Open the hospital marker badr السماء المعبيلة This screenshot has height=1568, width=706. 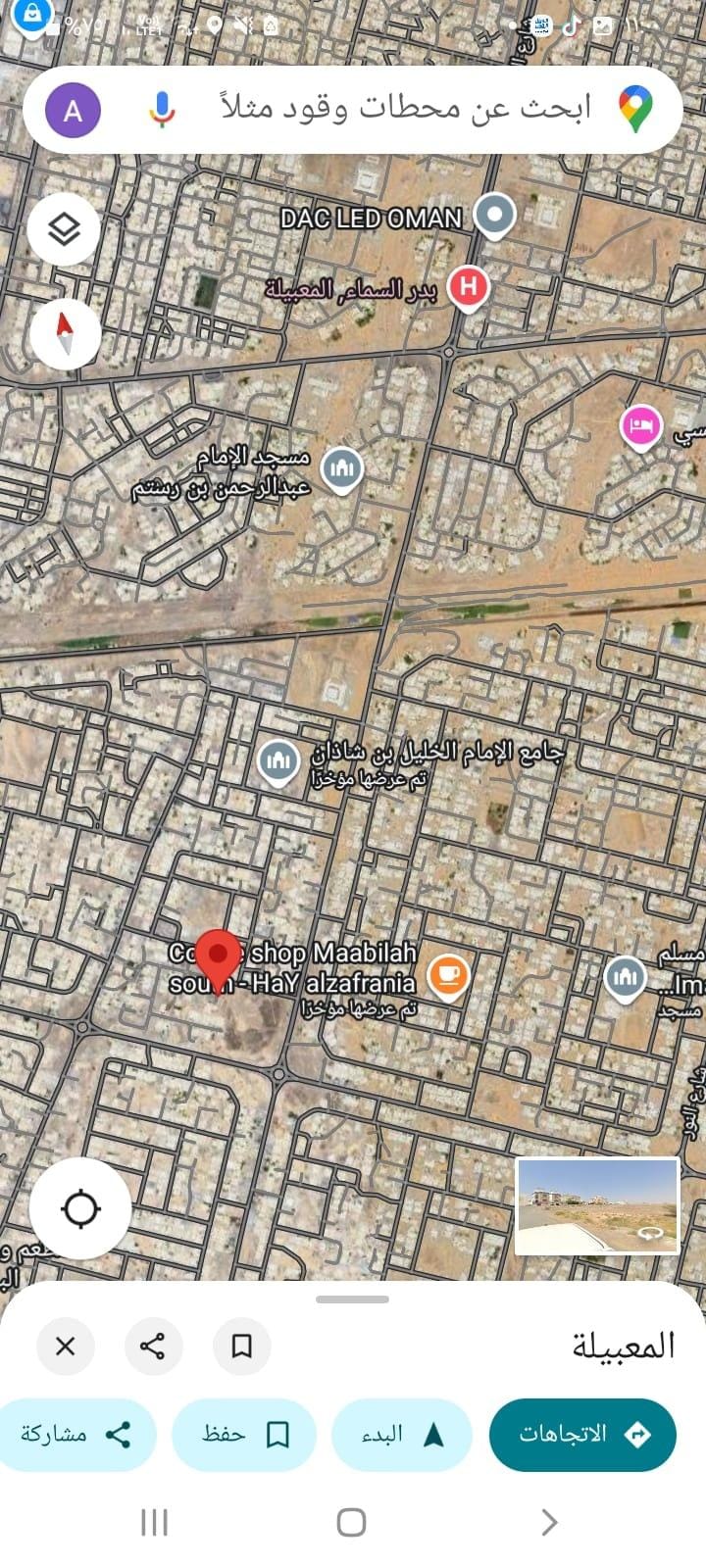click(468, 286)
